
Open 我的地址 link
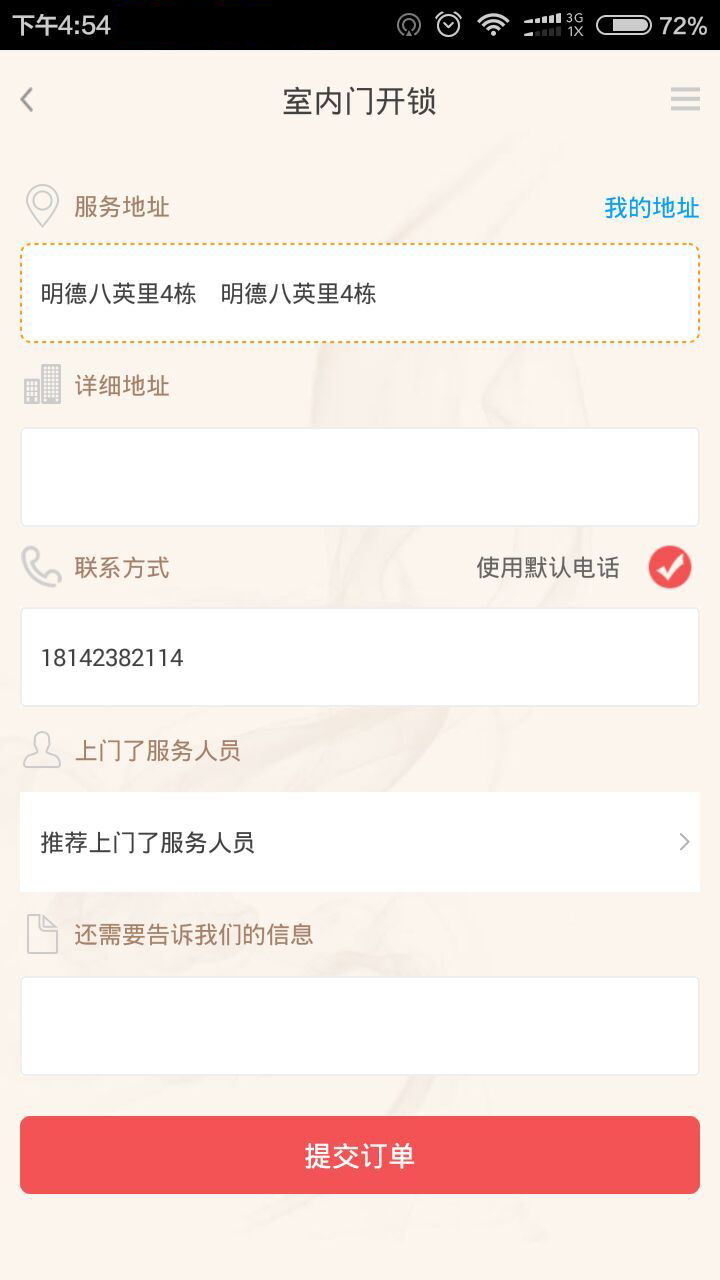651,208
